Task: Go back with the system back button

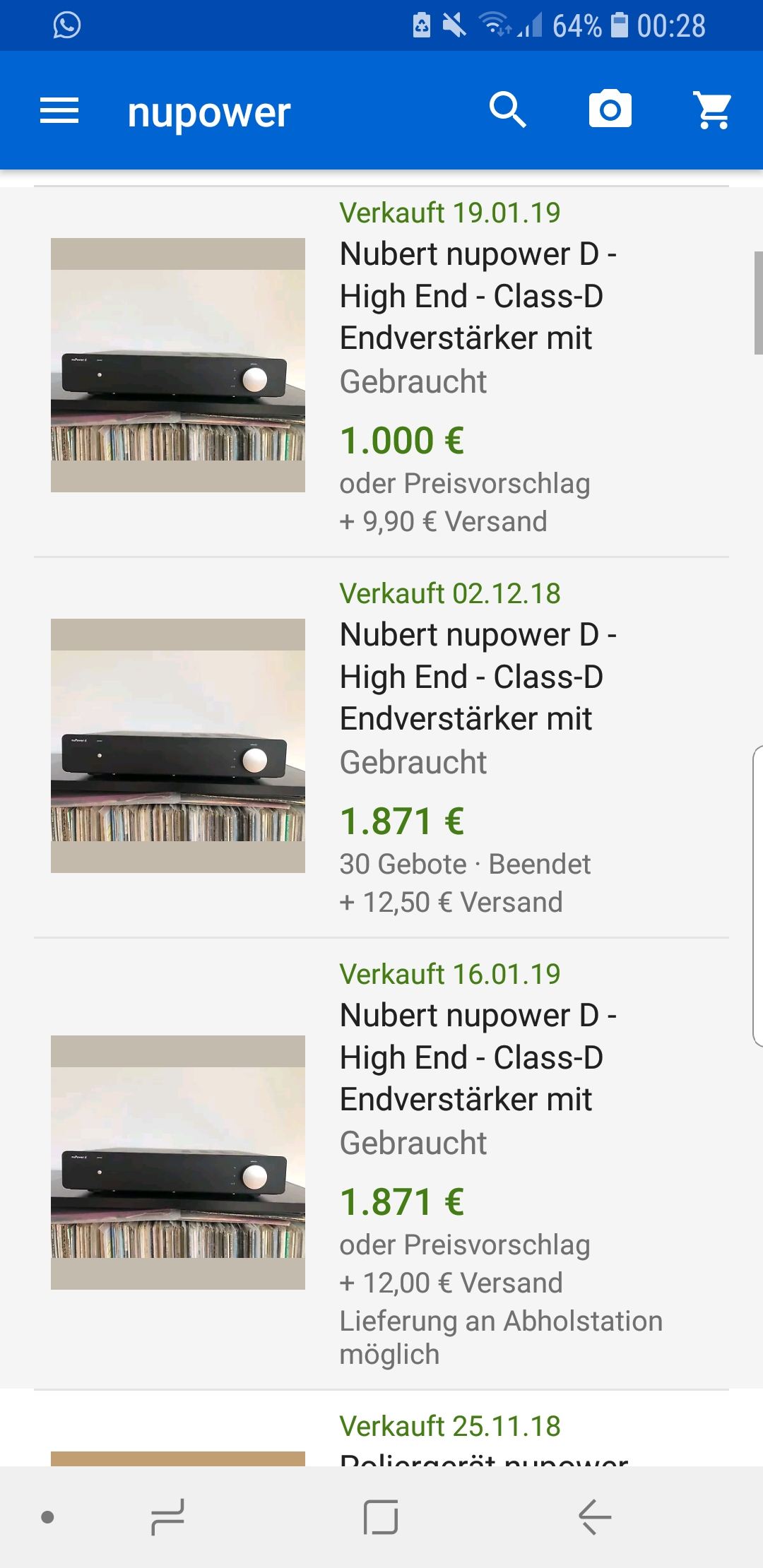Action: 594,1517
